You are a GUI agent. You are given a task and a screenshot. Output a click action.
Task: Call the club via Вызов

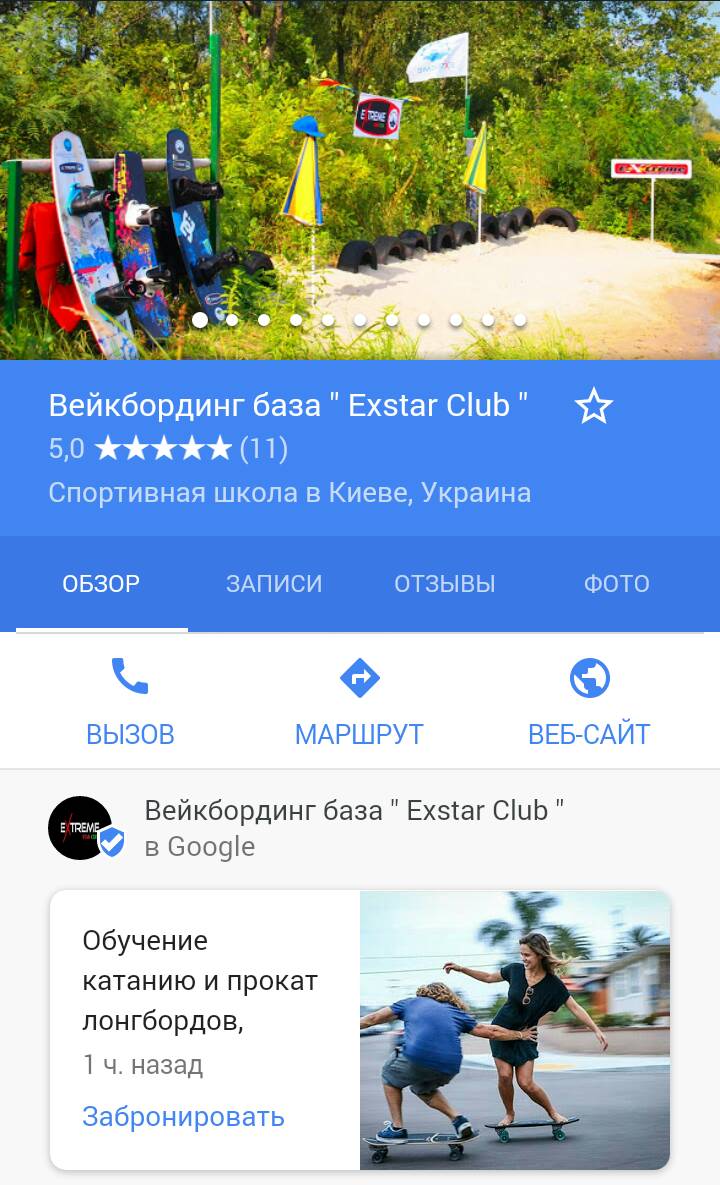130,702
